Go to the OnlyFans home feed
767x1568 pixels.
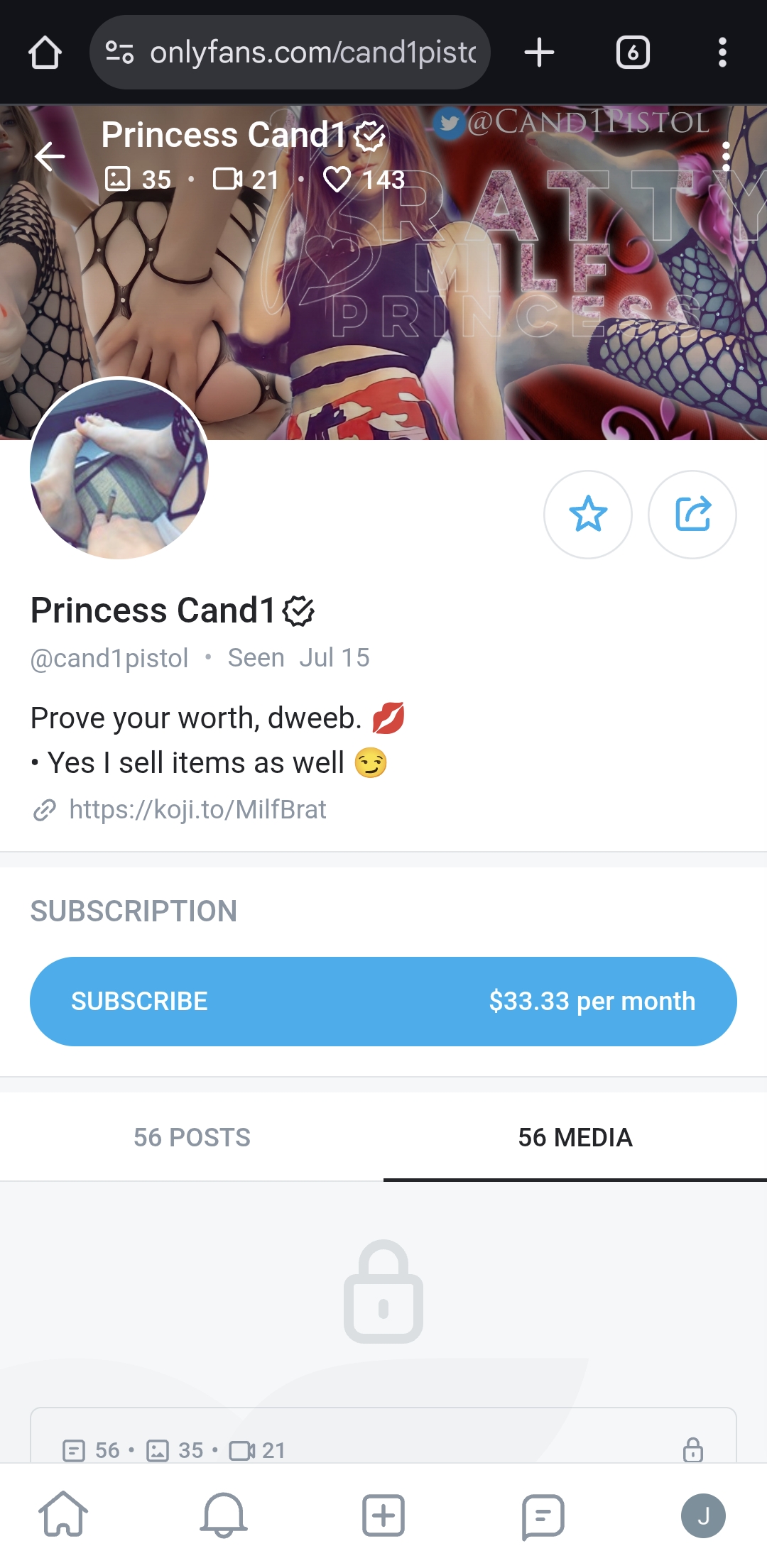63,1515
